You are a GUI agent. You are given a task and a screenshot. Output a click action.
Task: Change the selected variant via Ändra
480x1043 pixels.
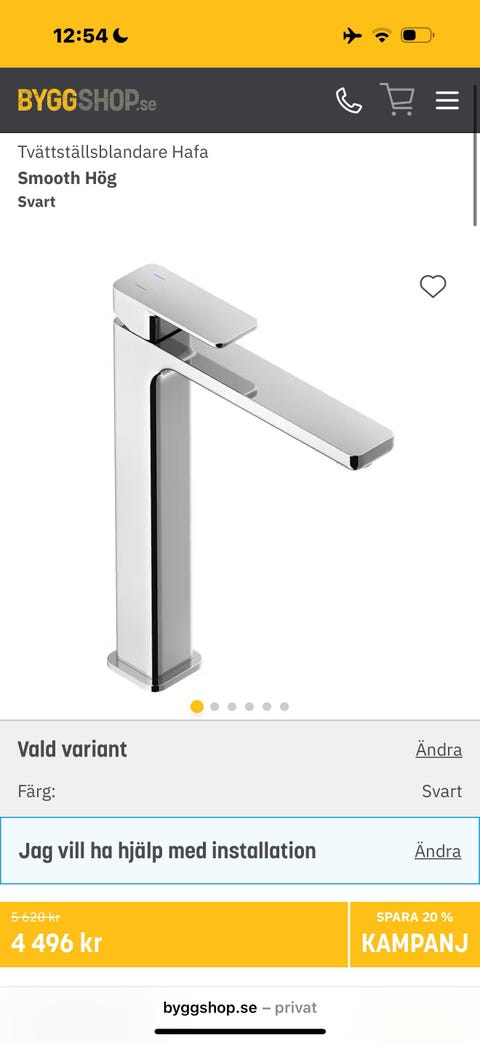(439, 750)
